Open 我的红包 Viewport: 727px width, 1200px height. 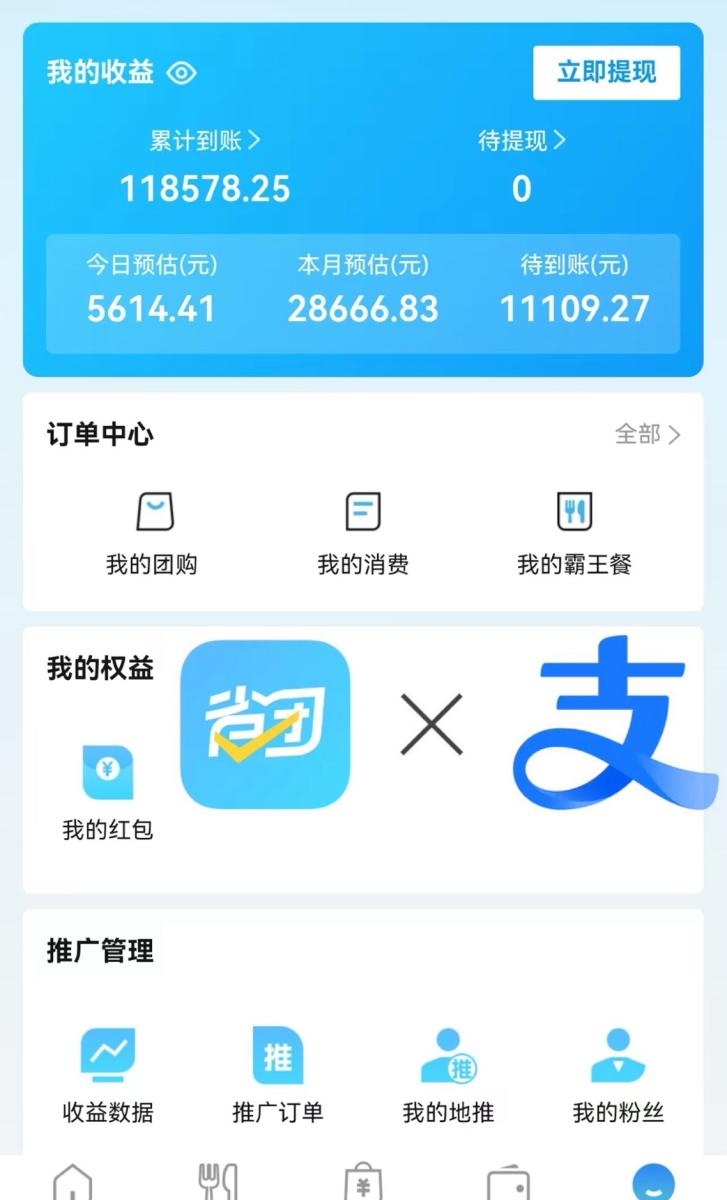coord(108,793)
